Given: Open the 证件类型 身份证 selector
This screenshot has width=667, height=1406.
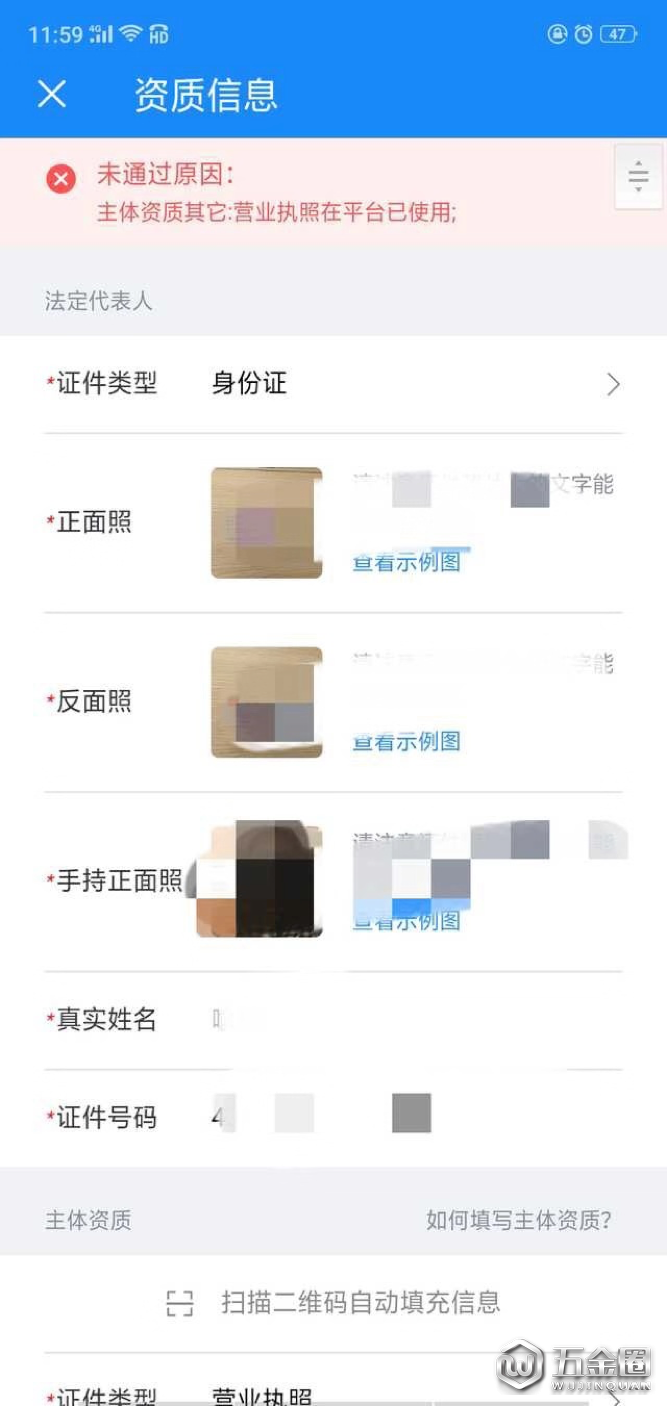Looking at the screenshot, I should (x=333, y=384).
